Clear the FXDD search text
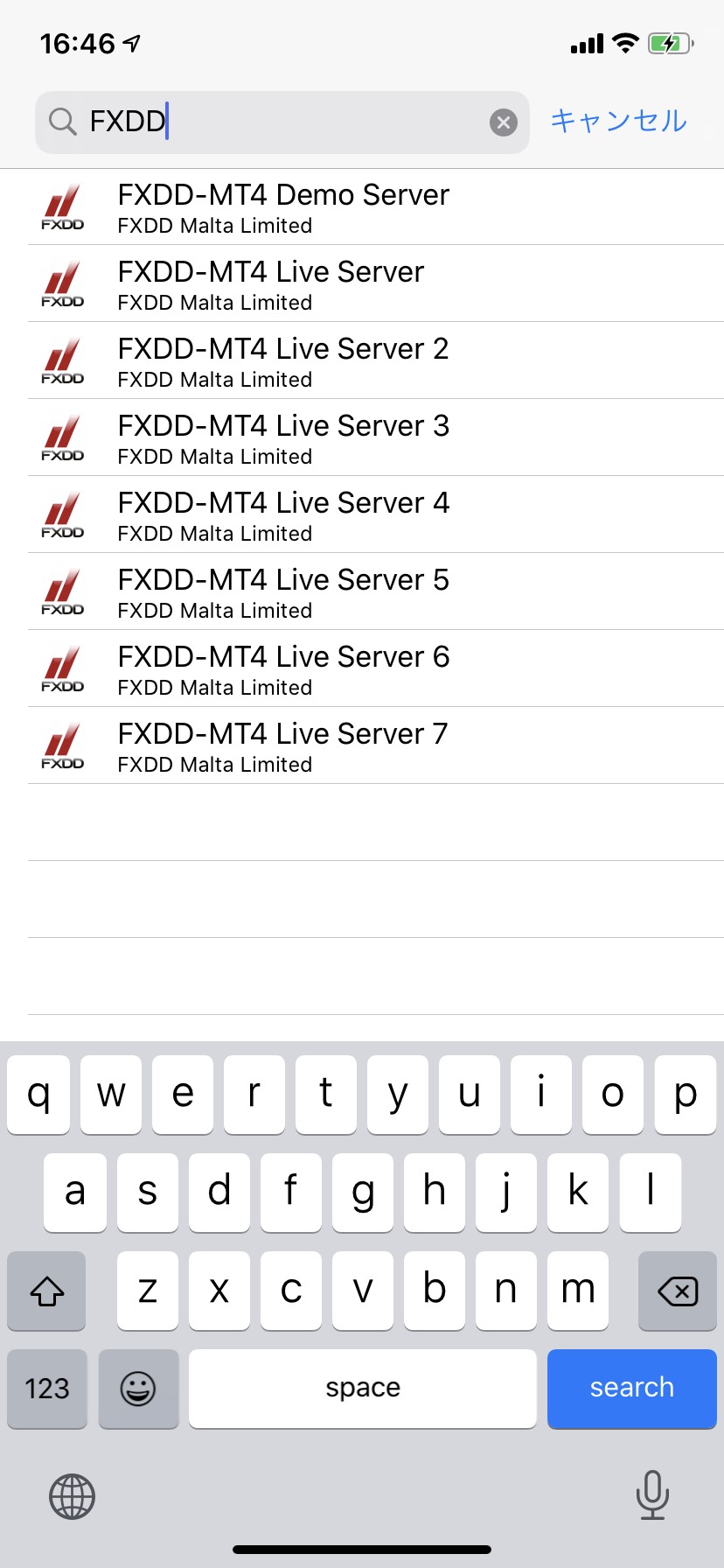The image size is (724, 1568). (503, 122)
